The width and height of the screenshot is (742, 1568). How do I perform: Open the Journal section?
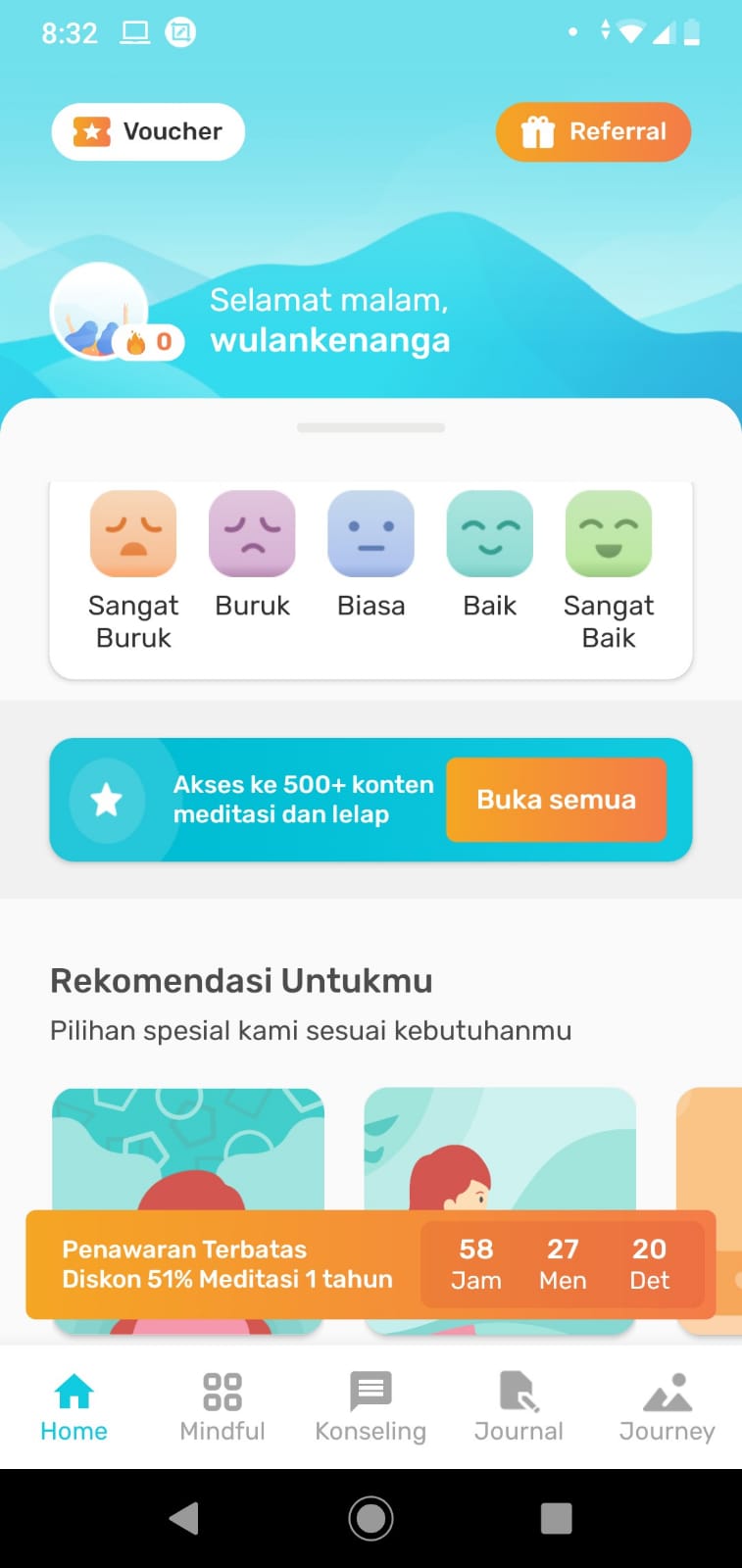pos(519,1404)
